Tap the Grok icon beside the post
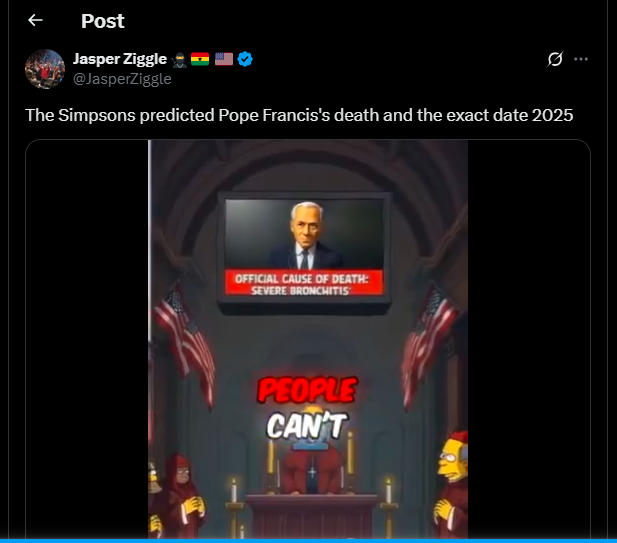 point(556,59)
